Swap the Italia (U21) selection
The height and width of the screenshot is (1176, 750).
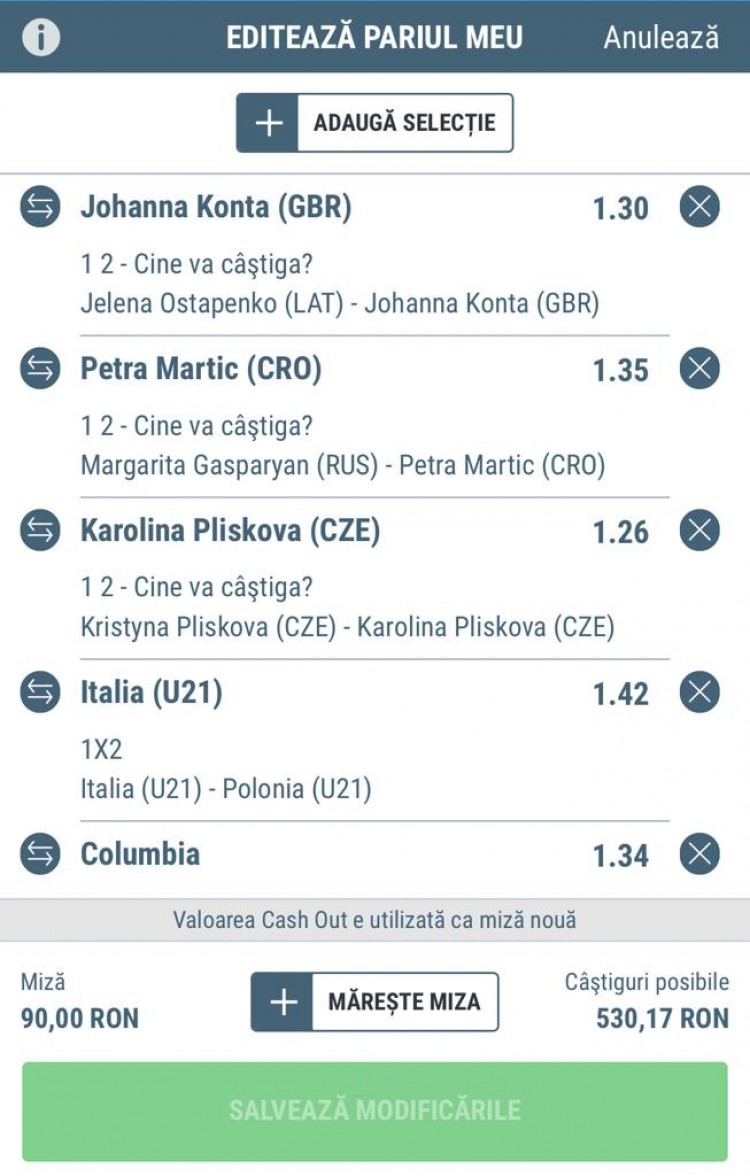point(41,693)
